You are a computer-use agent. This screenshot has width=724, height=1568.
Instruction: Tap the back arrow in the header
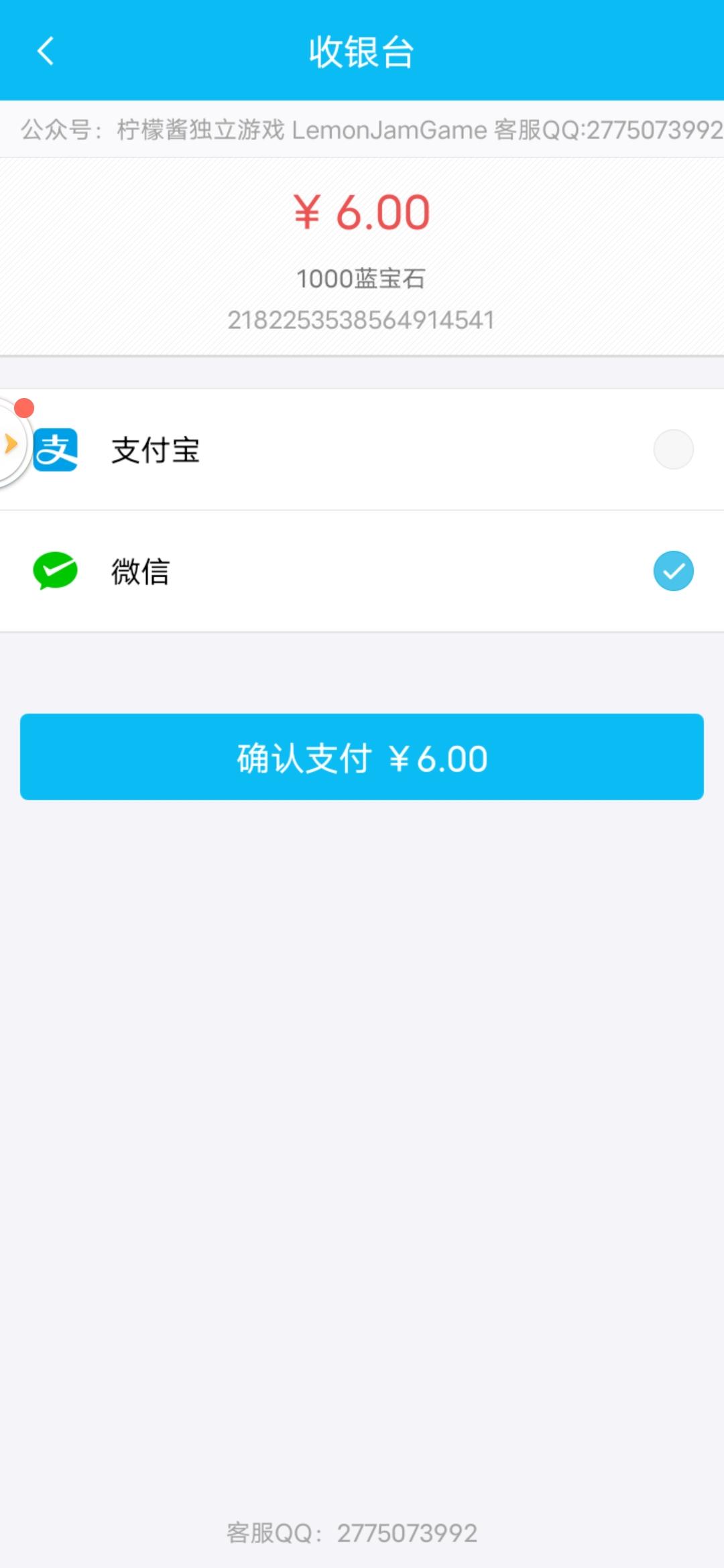coord(44,52)
